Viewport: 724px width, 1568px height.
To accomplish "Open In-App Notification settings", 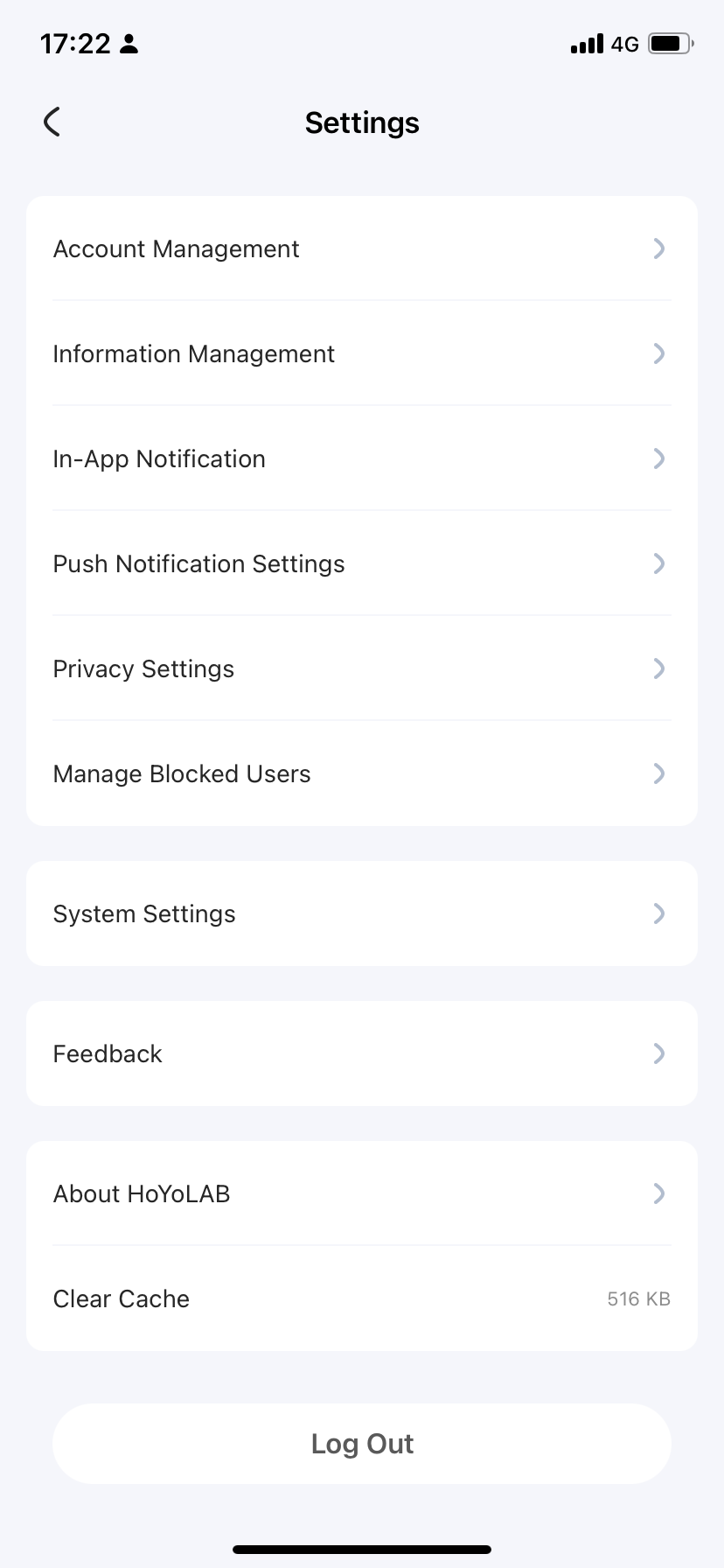I will pyautogui.click(x=361, y=459).
